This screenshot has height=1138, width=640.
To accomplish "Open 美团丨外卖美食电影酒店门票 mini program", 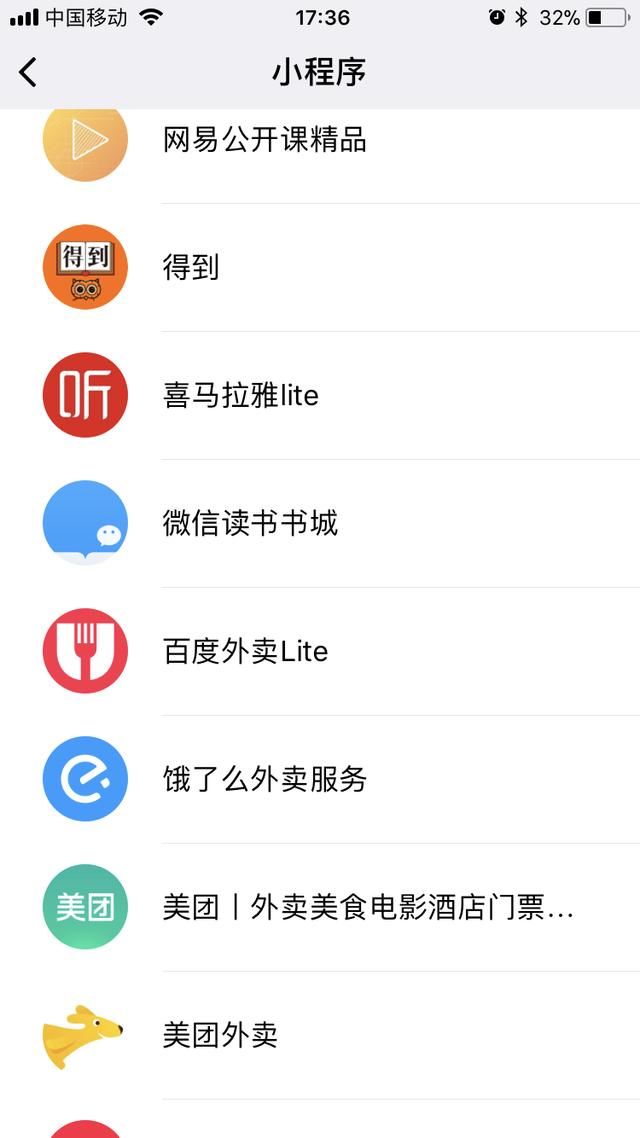I will 368,907.
